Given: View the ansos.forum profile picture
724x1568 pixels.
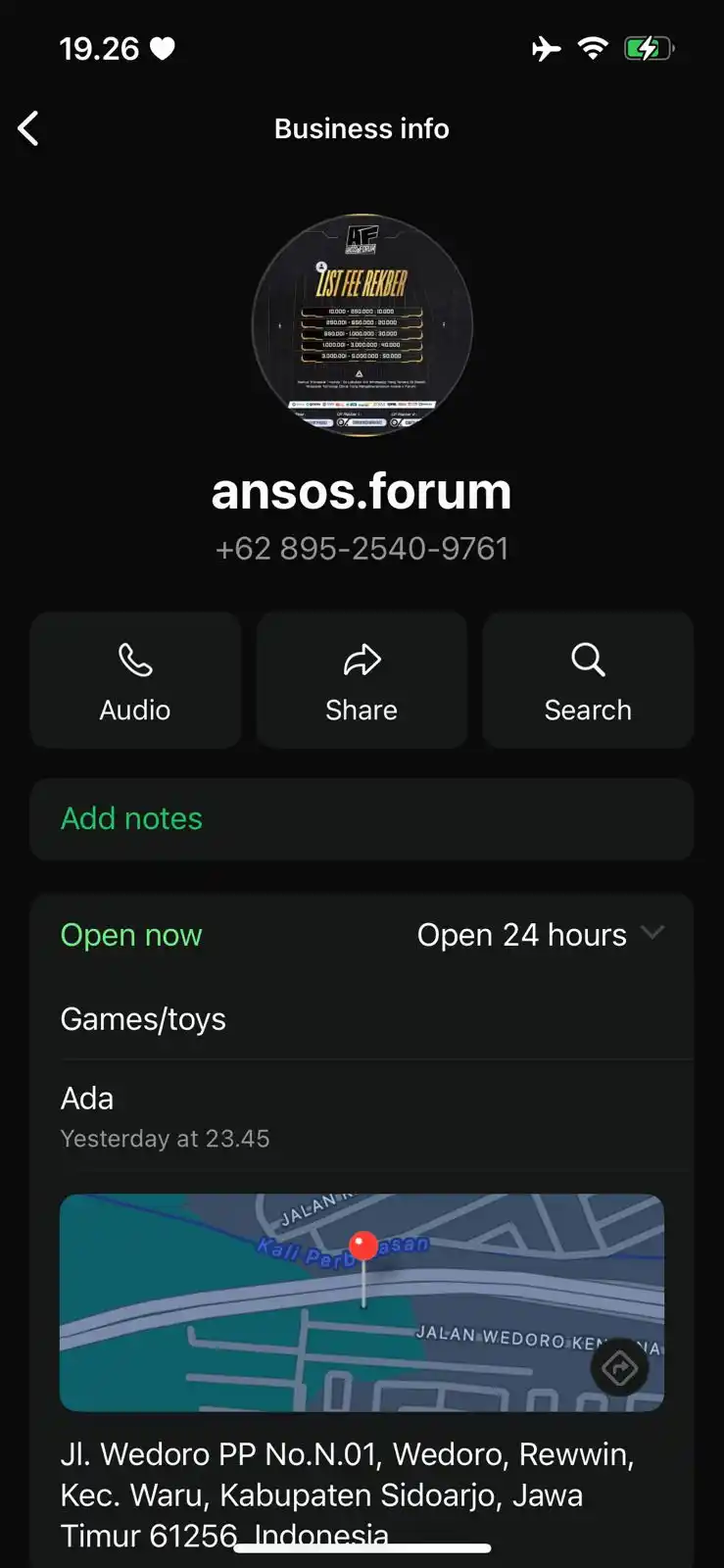Looking at the screenshot, I should click(362, 324).
